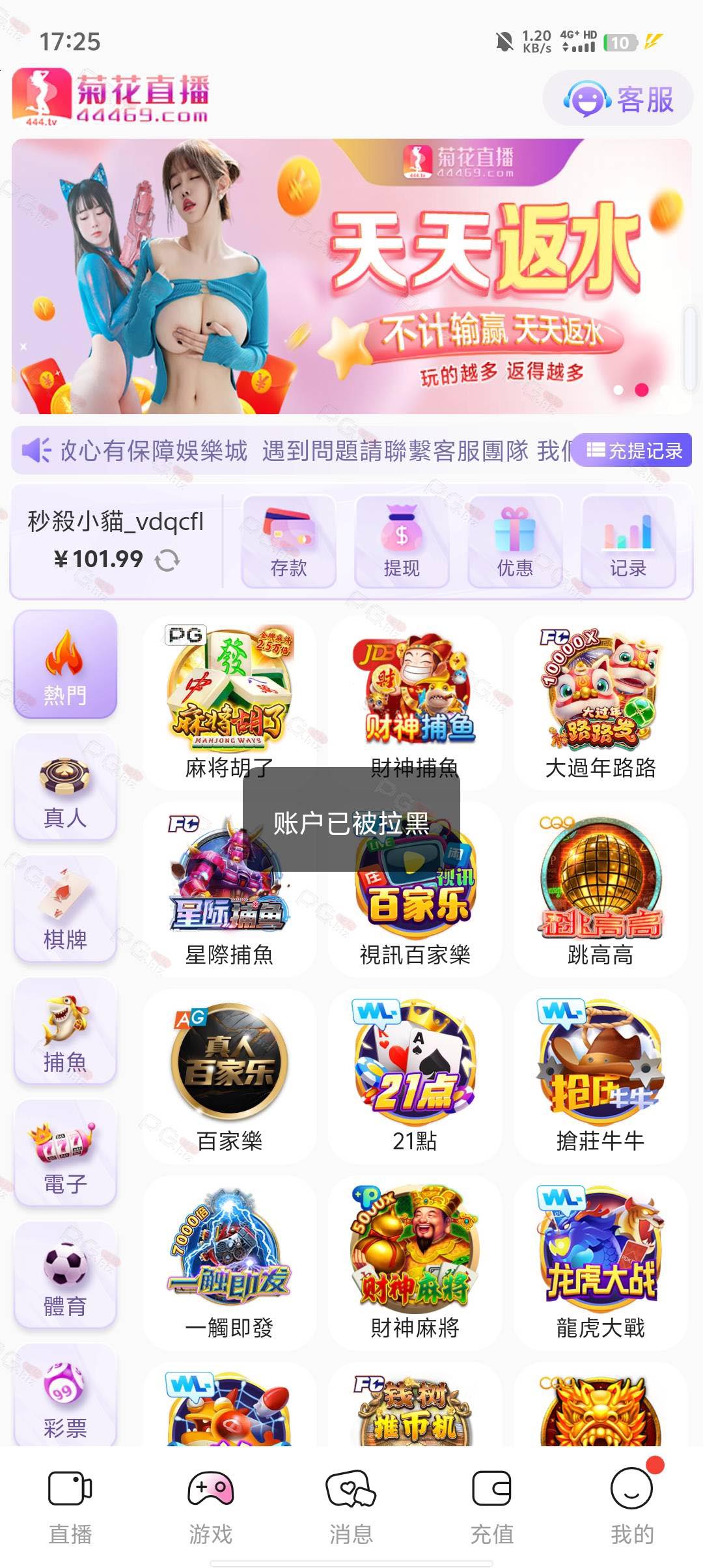
Task: Choose the 捕魚 category
Action: click(x=65, y=1031)
